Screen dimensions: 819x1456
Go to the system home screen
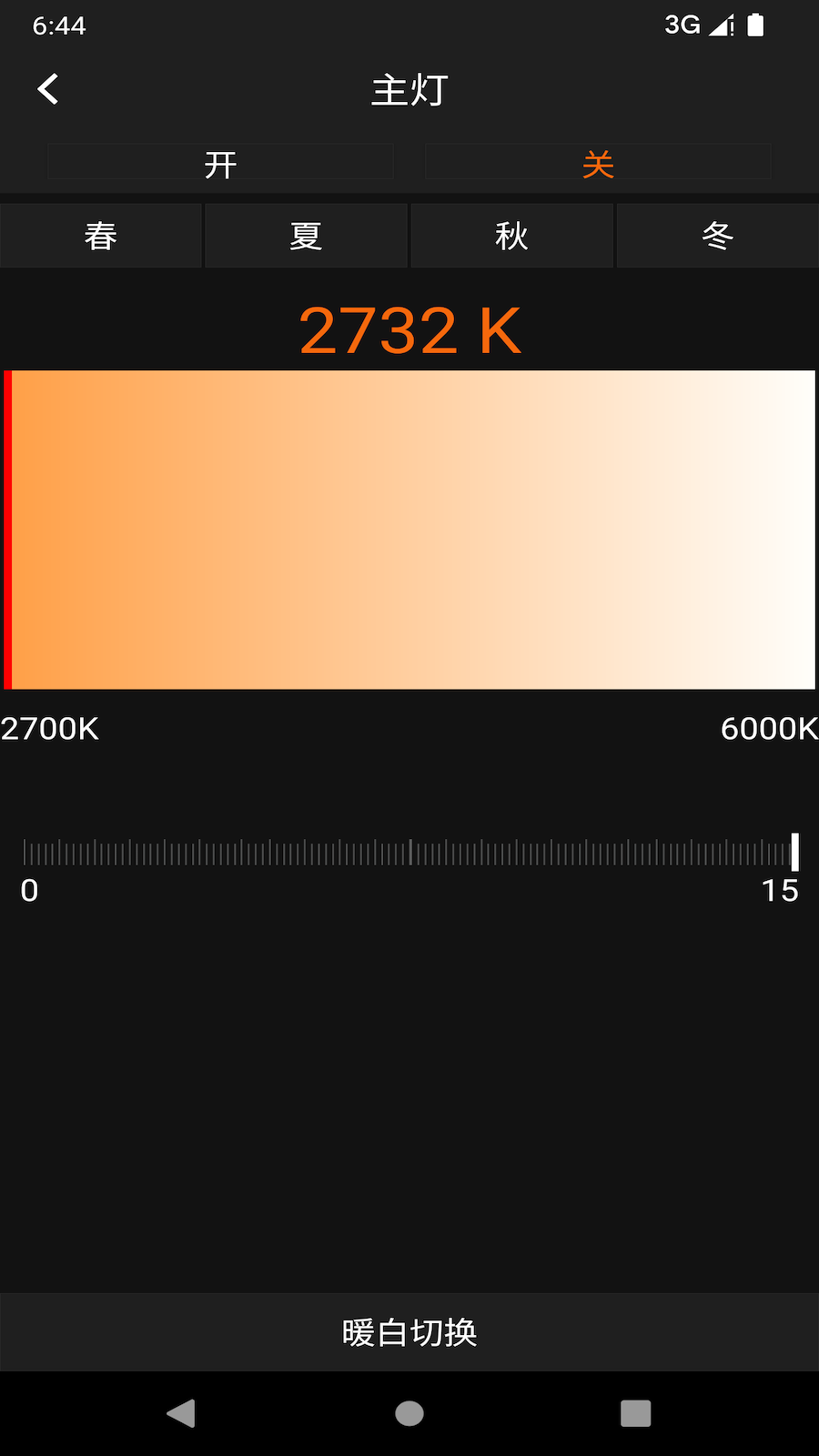click(x=409, y=1413)
